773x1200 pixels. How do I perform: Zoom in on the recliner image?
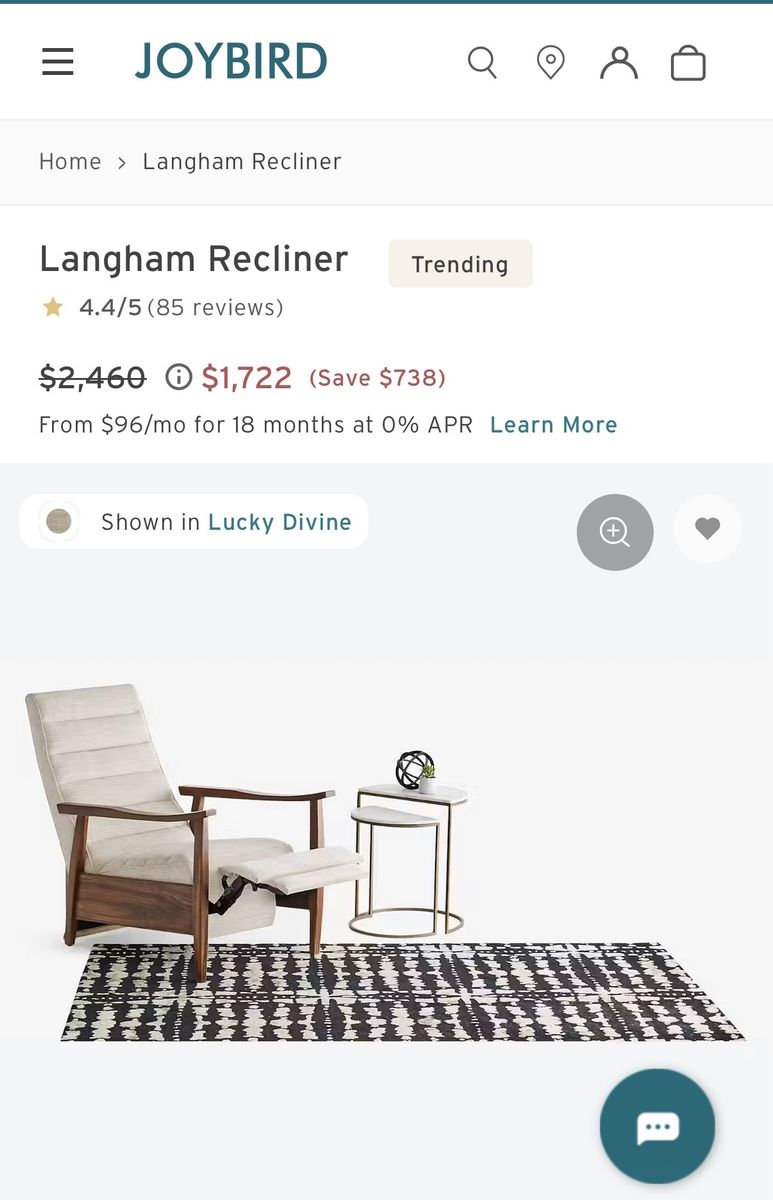coord(615,532)
